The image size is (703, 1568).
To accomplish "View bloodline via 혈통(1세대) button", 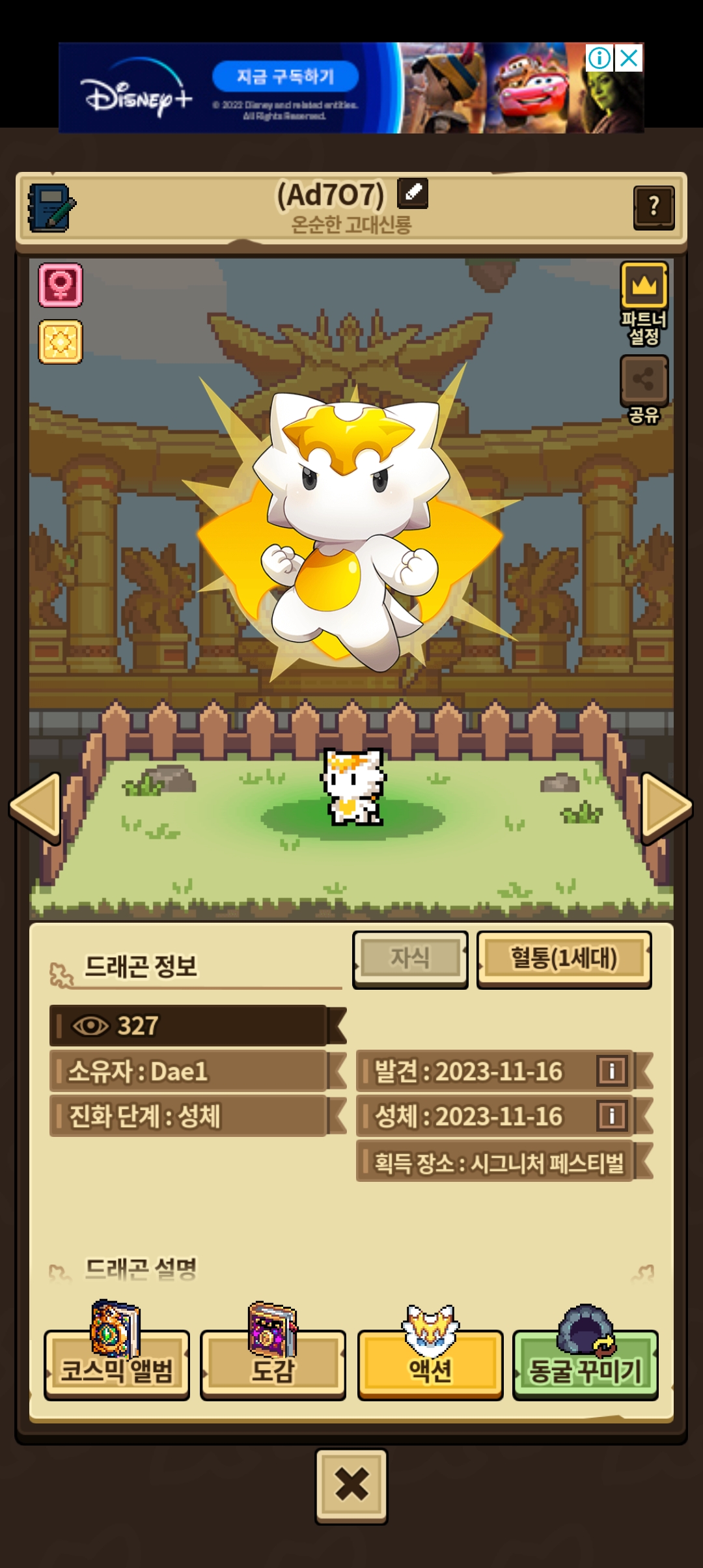I will (x=564, y=959).
